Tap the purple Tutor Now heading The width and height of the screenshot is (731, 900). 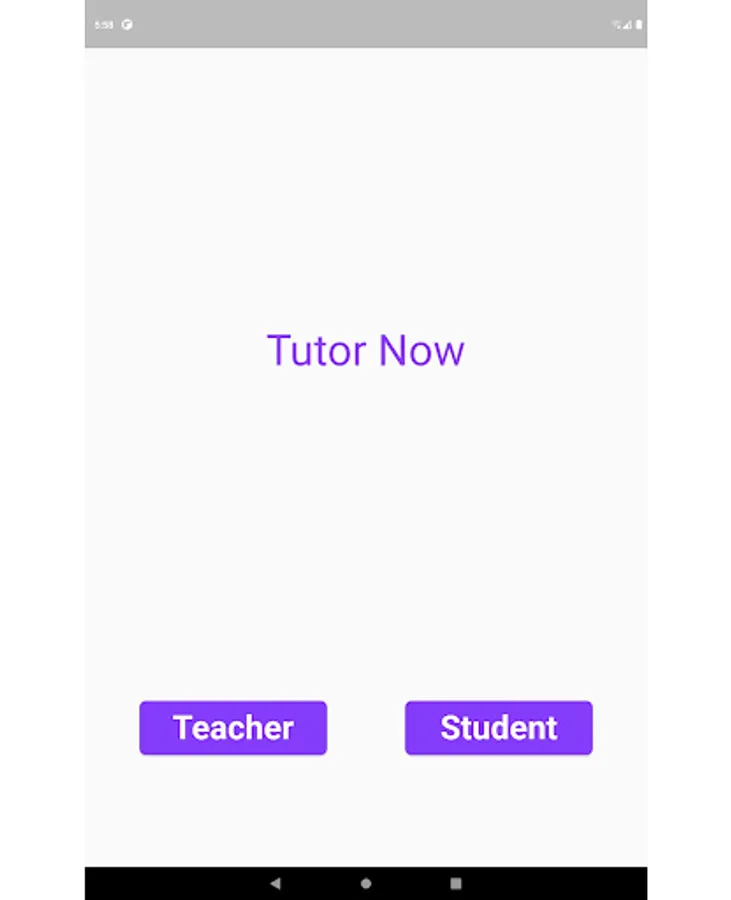(365, 350)
